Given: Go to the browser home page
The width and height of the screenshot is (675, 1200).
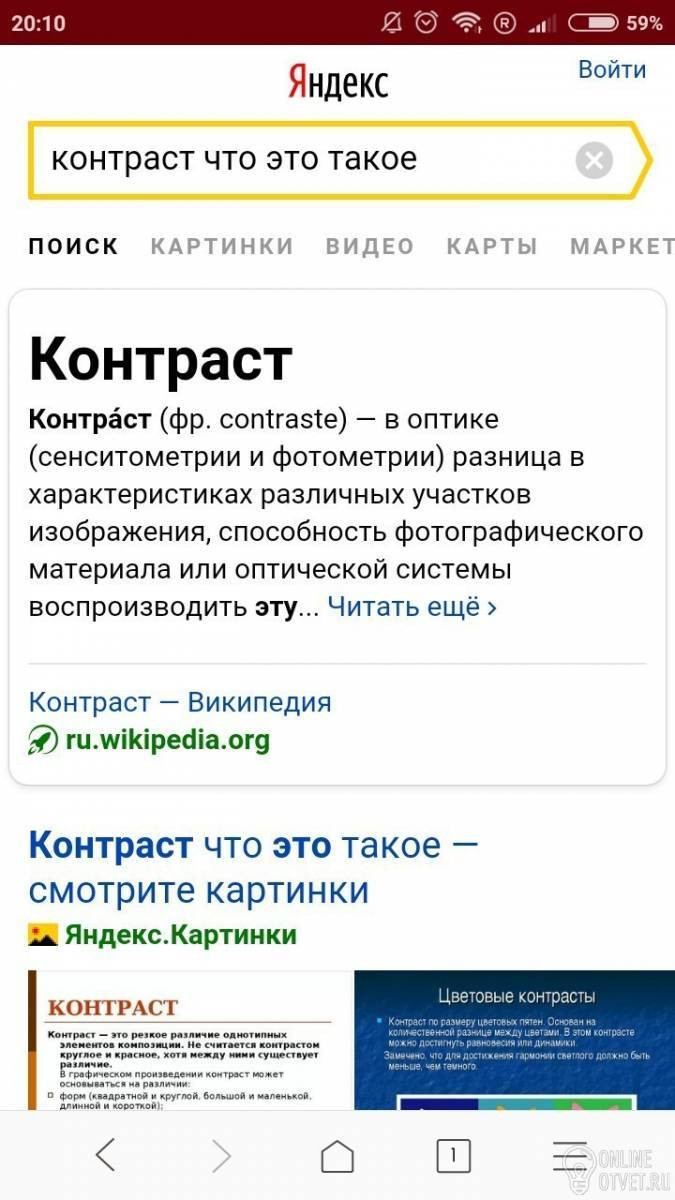Looking at the screenshot, I should point(337,1156).
